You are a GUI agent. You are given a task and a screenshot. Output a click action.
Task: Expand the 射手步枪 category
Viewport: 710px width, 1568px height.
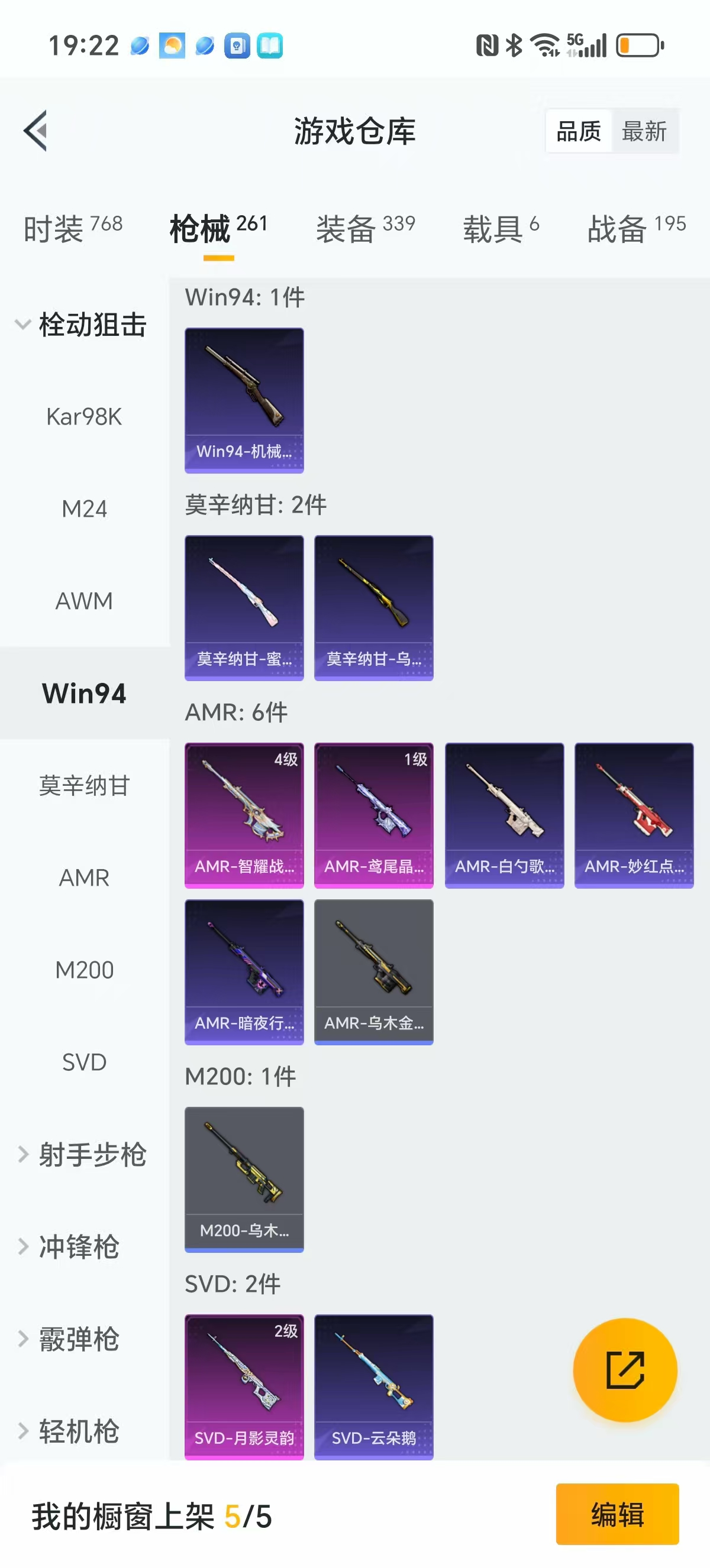pos(82,1155)
